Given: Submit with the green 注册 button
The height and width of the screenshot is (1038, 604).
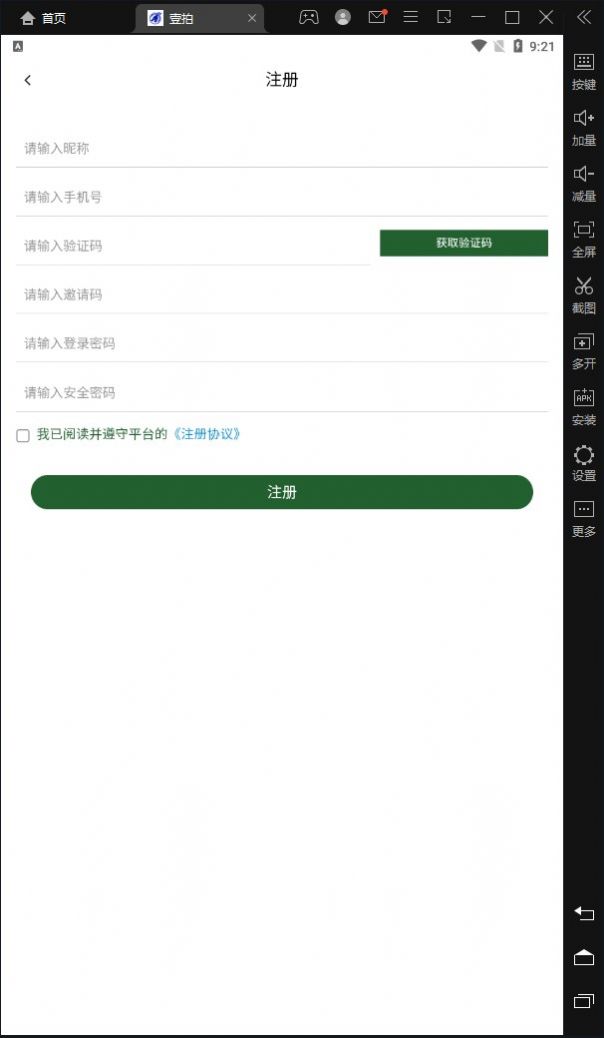Looking at the screenshot, I should (282, 492).
